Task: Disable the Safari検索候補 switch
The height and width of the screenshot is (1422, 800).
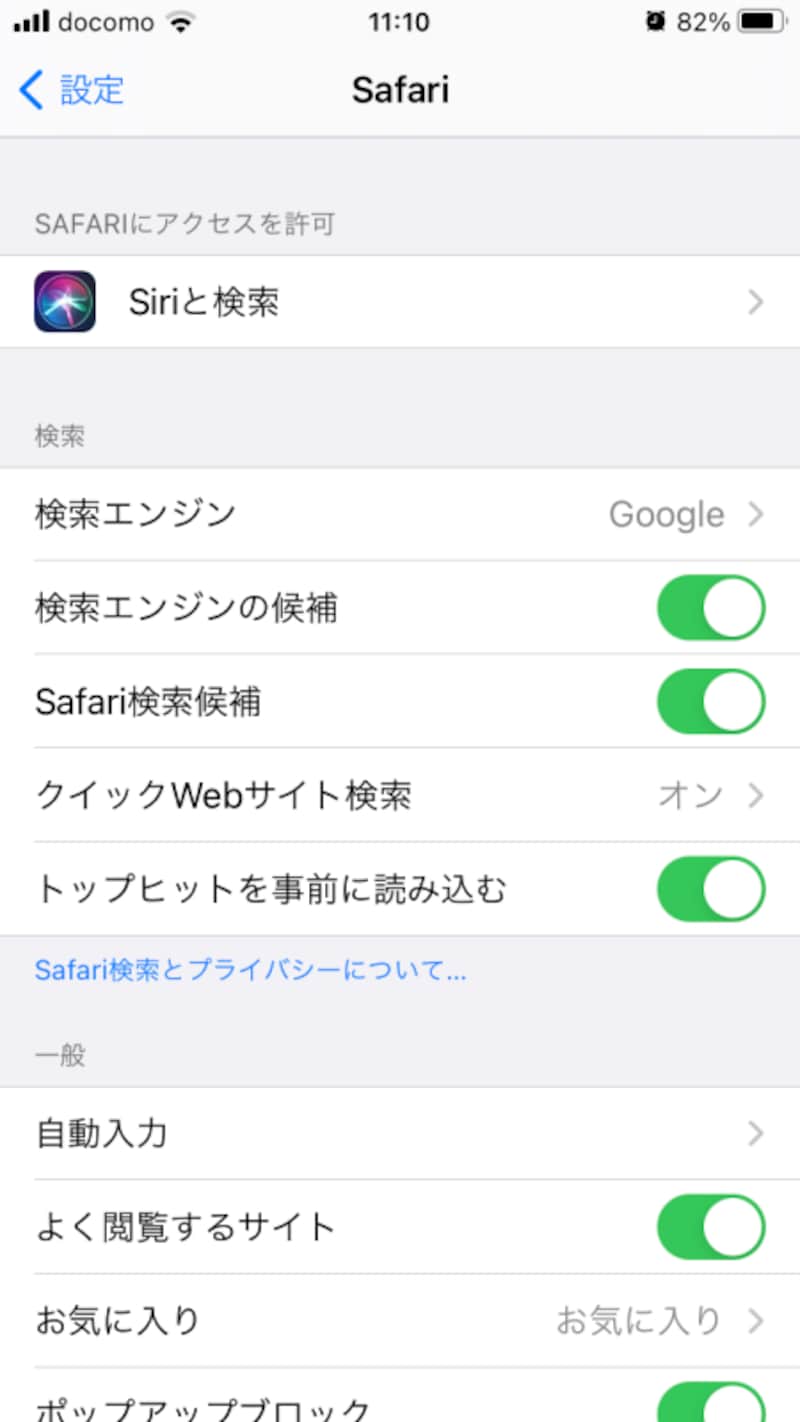Action: pos(710,701)
